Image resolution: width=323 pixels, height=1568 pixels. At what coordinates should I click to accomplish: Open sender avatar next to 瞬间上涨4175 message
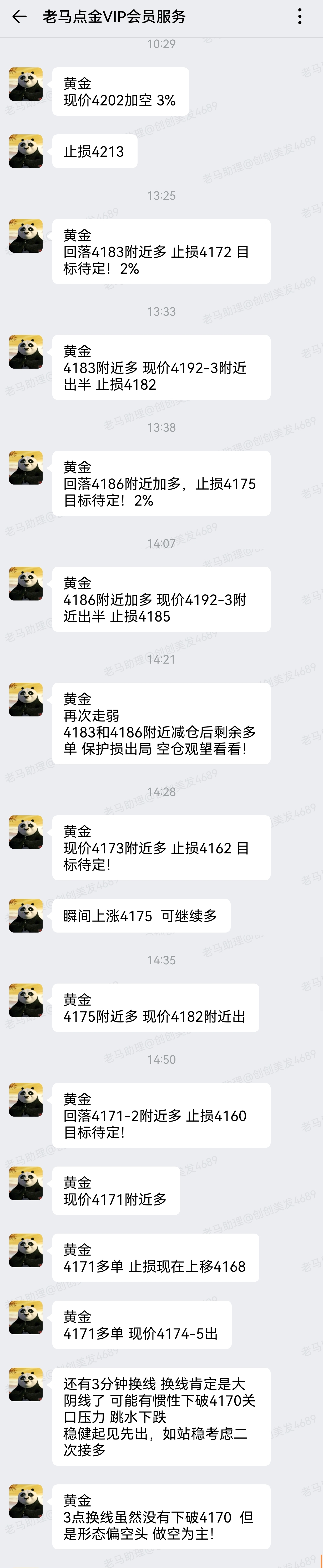click(26, 915)
